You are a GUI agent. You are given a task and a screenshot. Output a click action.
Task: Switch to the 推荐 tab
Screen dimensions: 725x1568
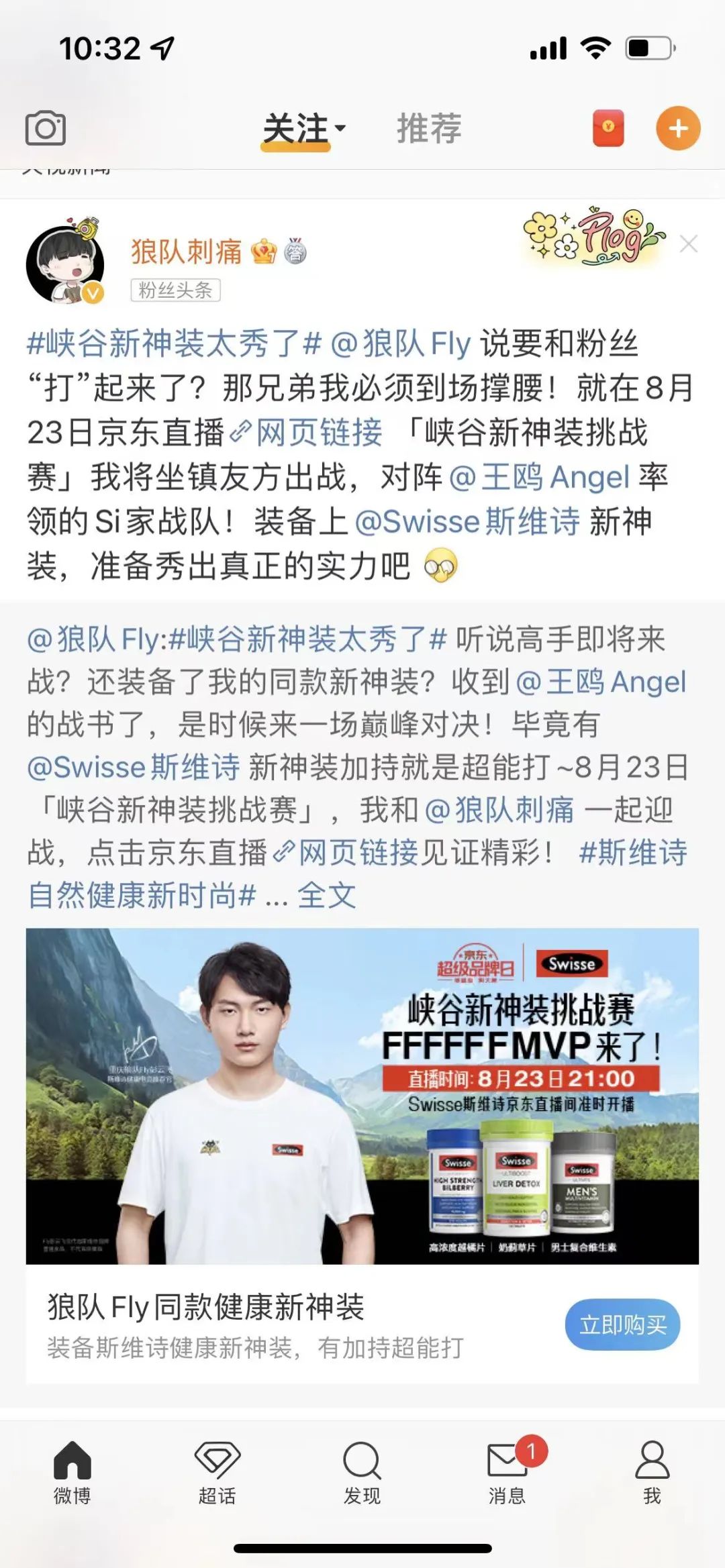point(429,128)
